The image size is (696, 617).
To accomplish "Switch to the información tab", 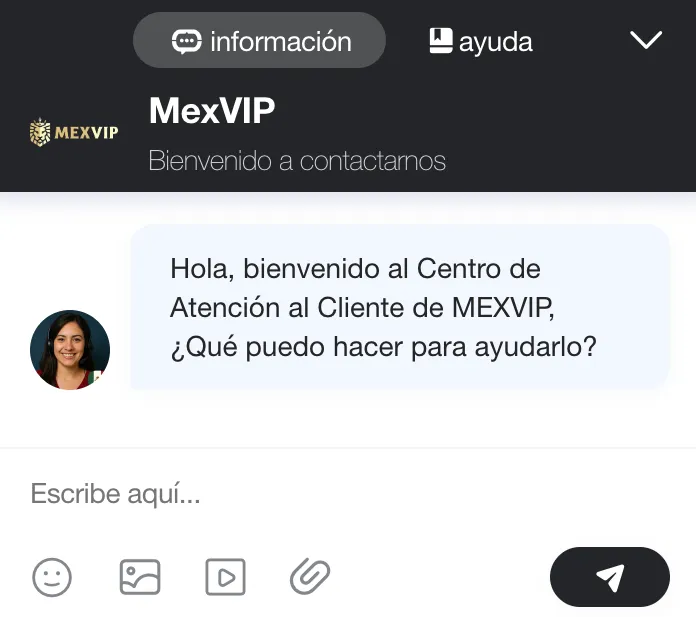I will pyautogui.click(x=259, y=41).
